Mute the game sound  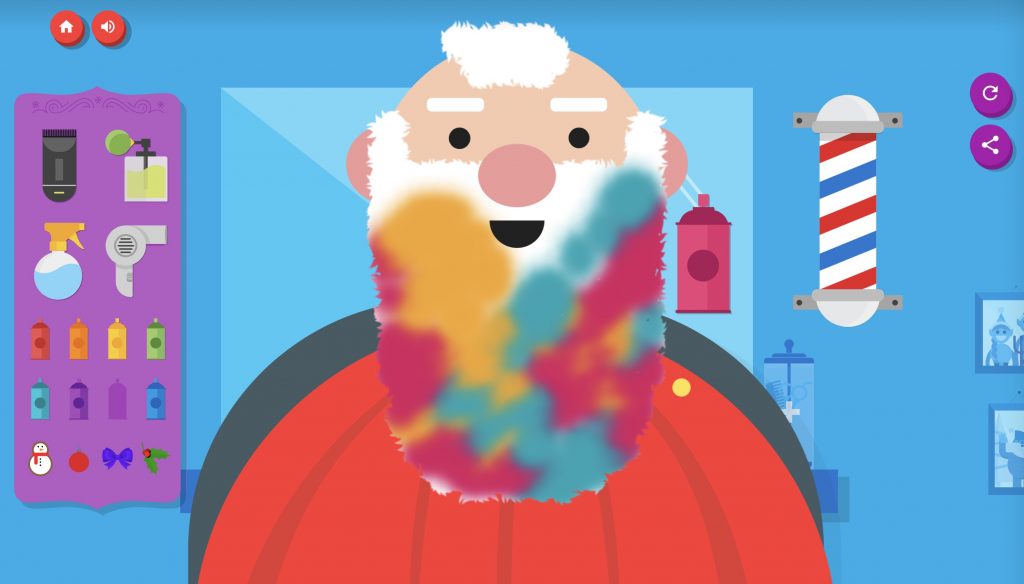coord(108,27)
